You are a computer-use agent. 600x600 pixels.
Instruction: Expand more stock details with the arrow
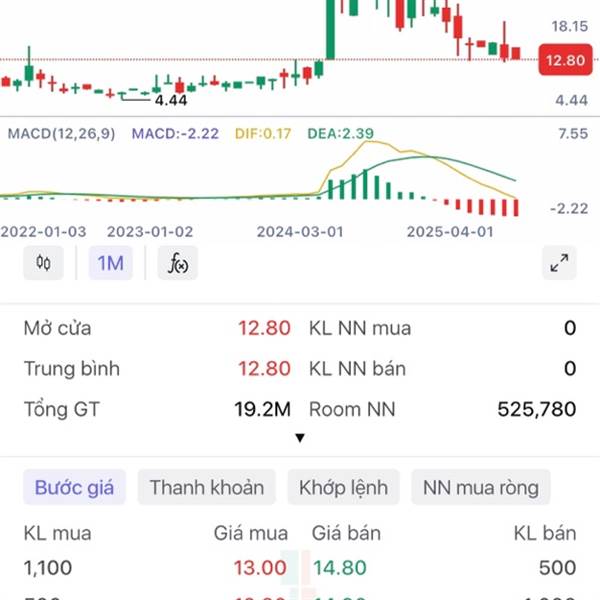299,438
